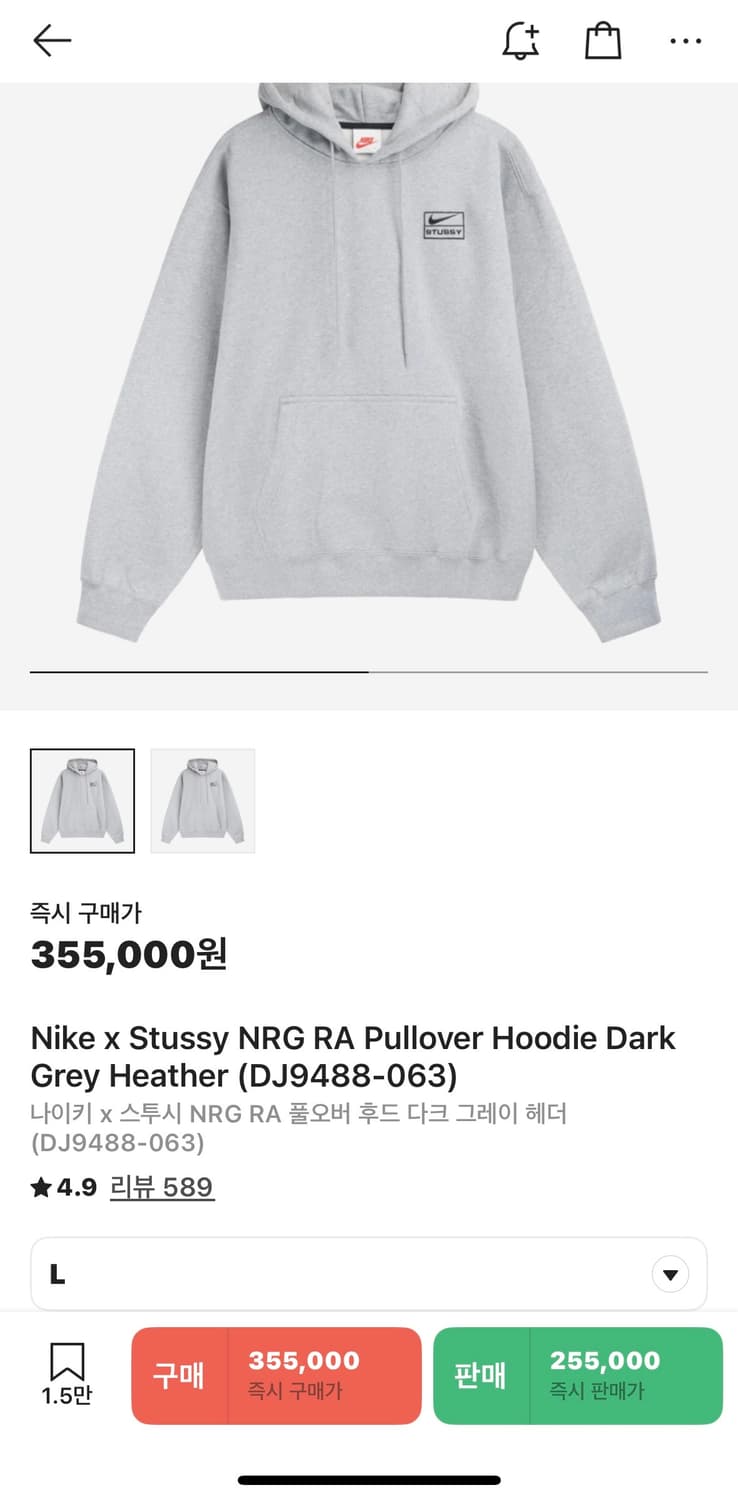Image resolution: width=738 pixels, height=1500 pixels.
Task: Select the 구매 cart icon on red button
Action: [x=181, y=1375]
